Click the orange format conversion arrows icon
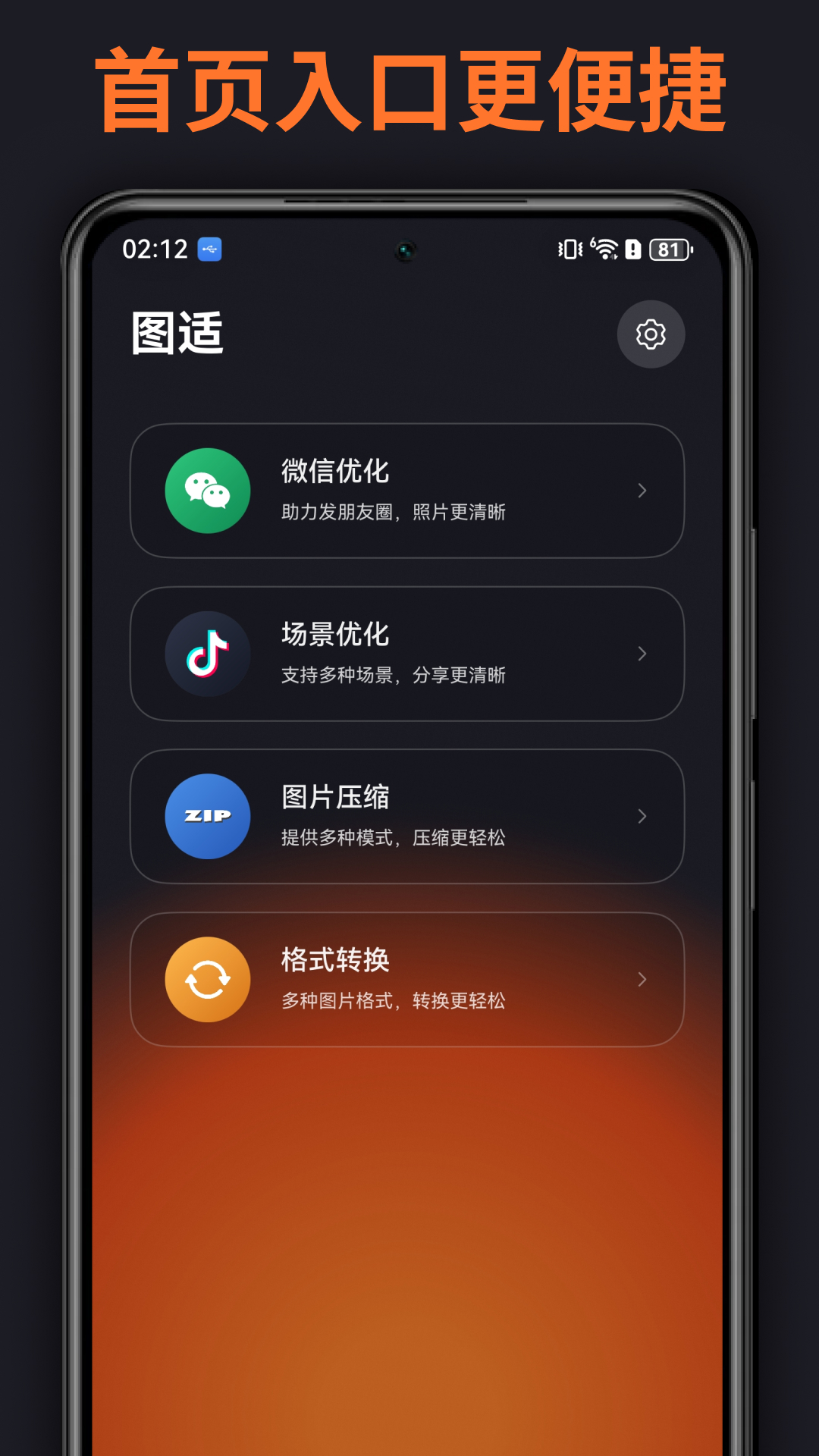Image resolution: width=819 pixels, height=1456 pixels. tap(206, 980)
